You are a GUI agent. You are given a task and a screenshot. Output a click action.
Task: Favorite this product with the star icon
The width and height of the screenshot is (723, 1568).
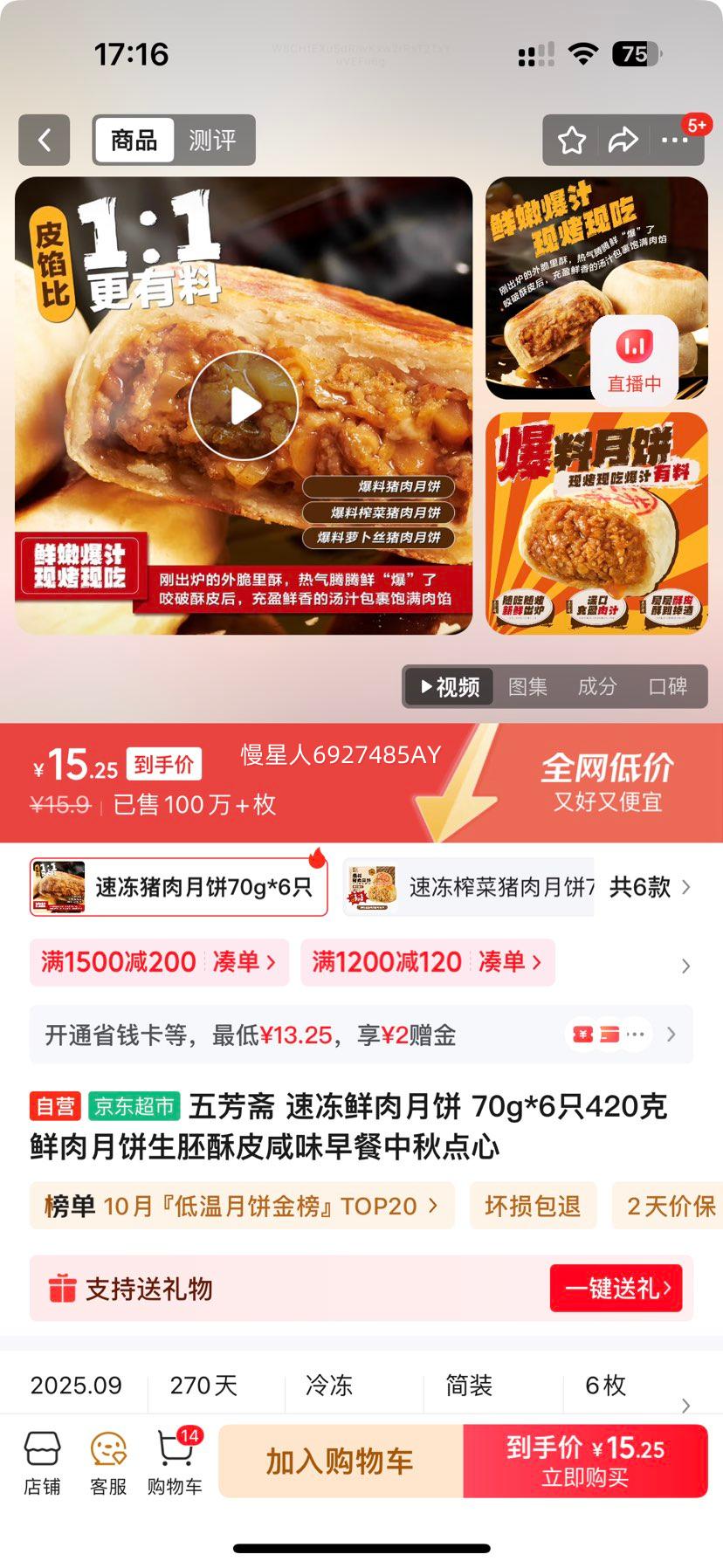[572, 140]
